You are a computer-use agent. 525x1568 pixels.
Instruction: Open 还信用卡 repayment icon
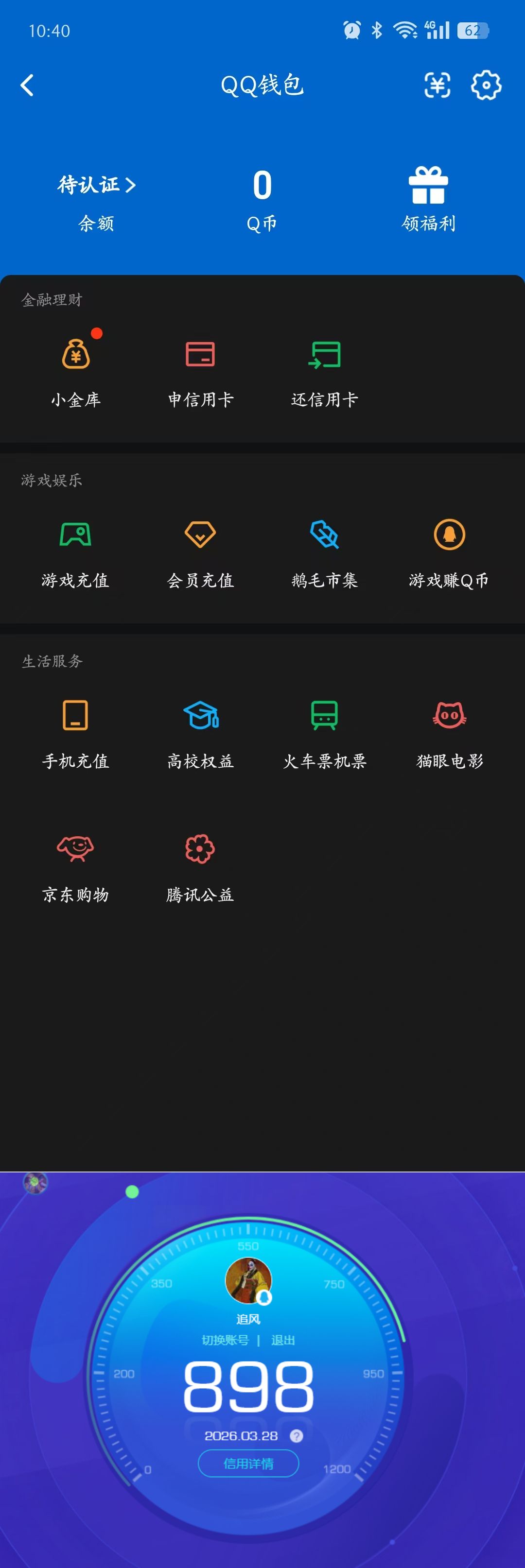click(325, 356)
